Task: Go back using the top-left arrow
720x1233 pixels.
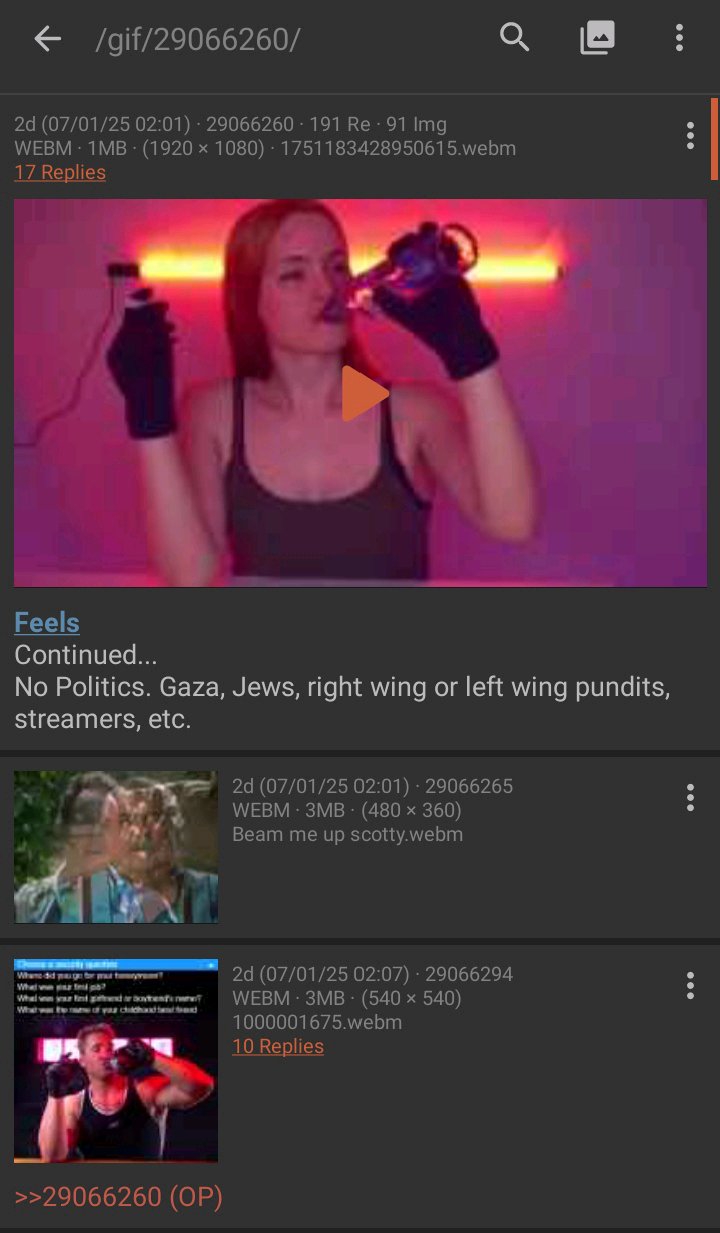Action: point(47,39)
